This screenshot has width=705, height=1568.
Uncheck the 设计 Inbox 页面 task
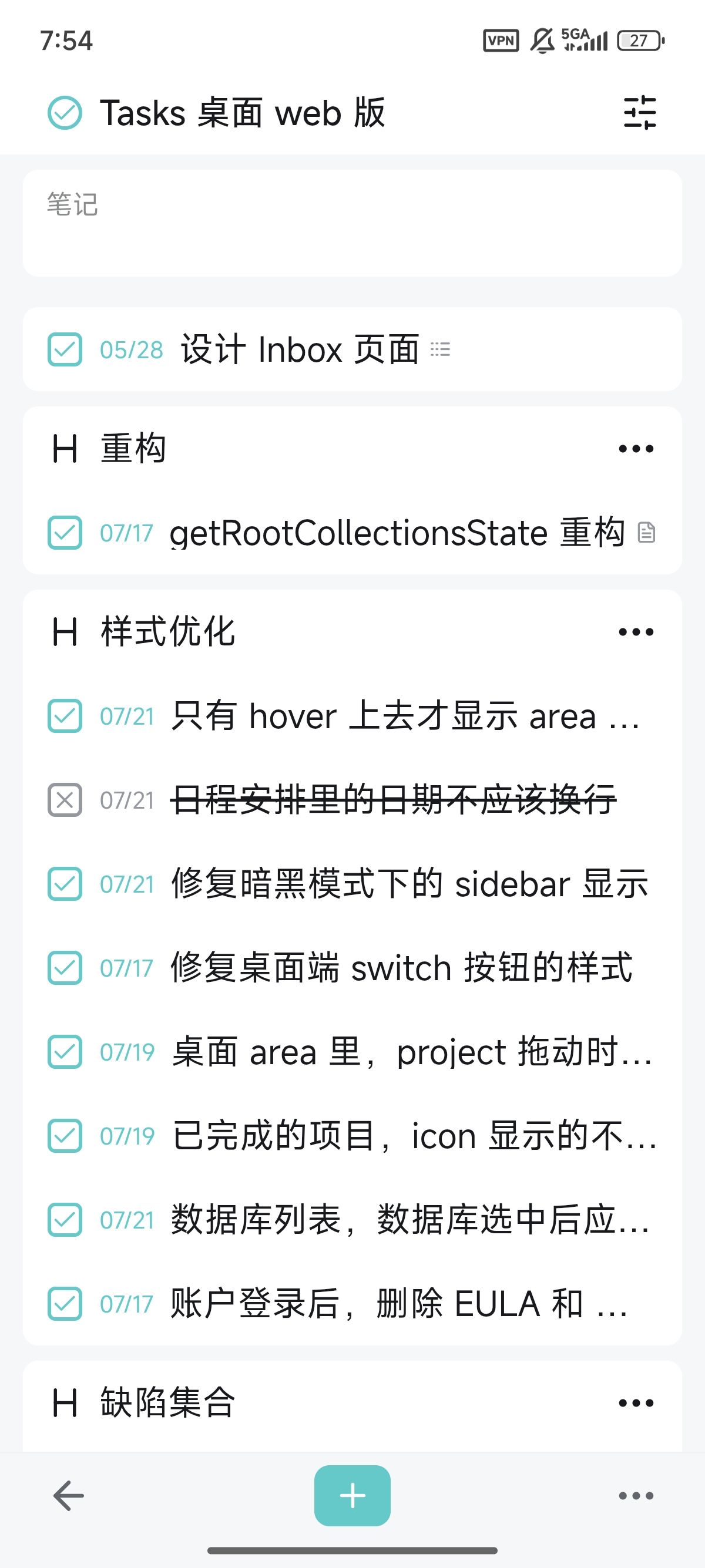pos(65,349)
